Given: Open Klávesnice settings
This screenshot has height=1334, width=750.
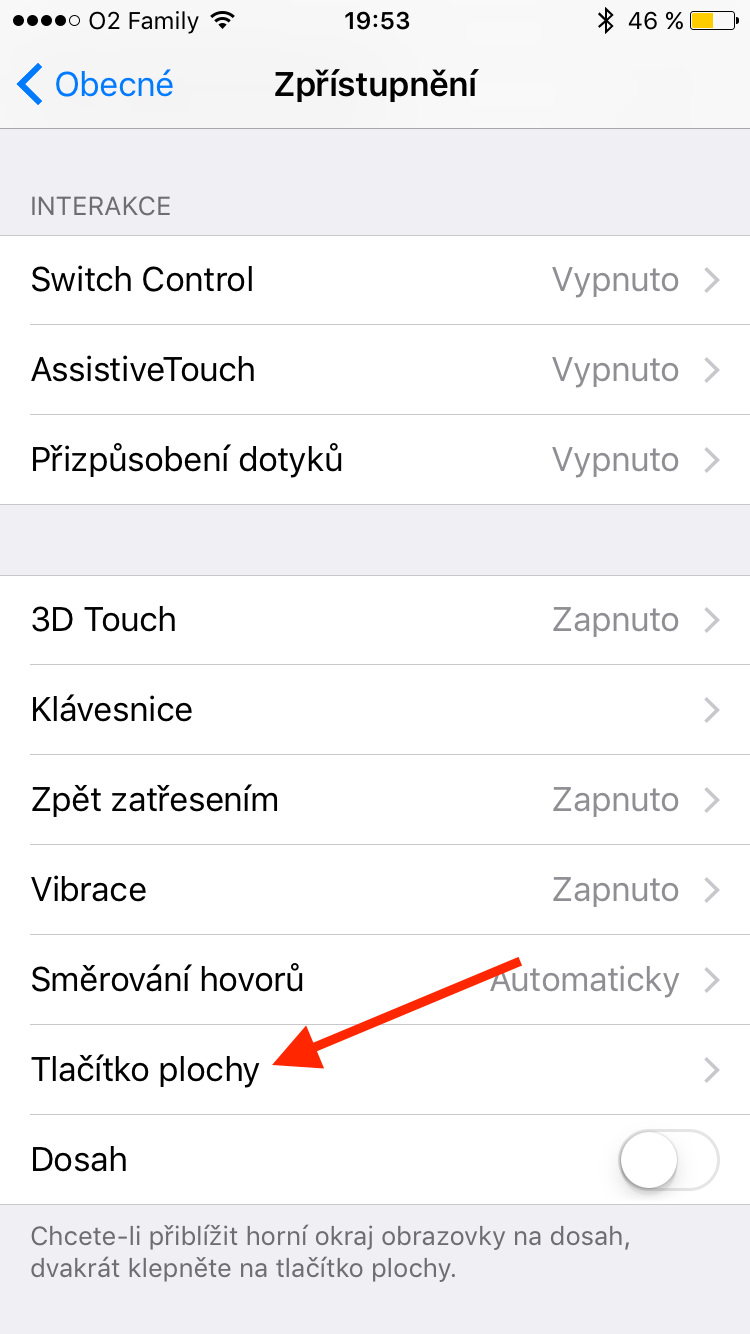Looking at the screenshot, I should pos(375,710).
